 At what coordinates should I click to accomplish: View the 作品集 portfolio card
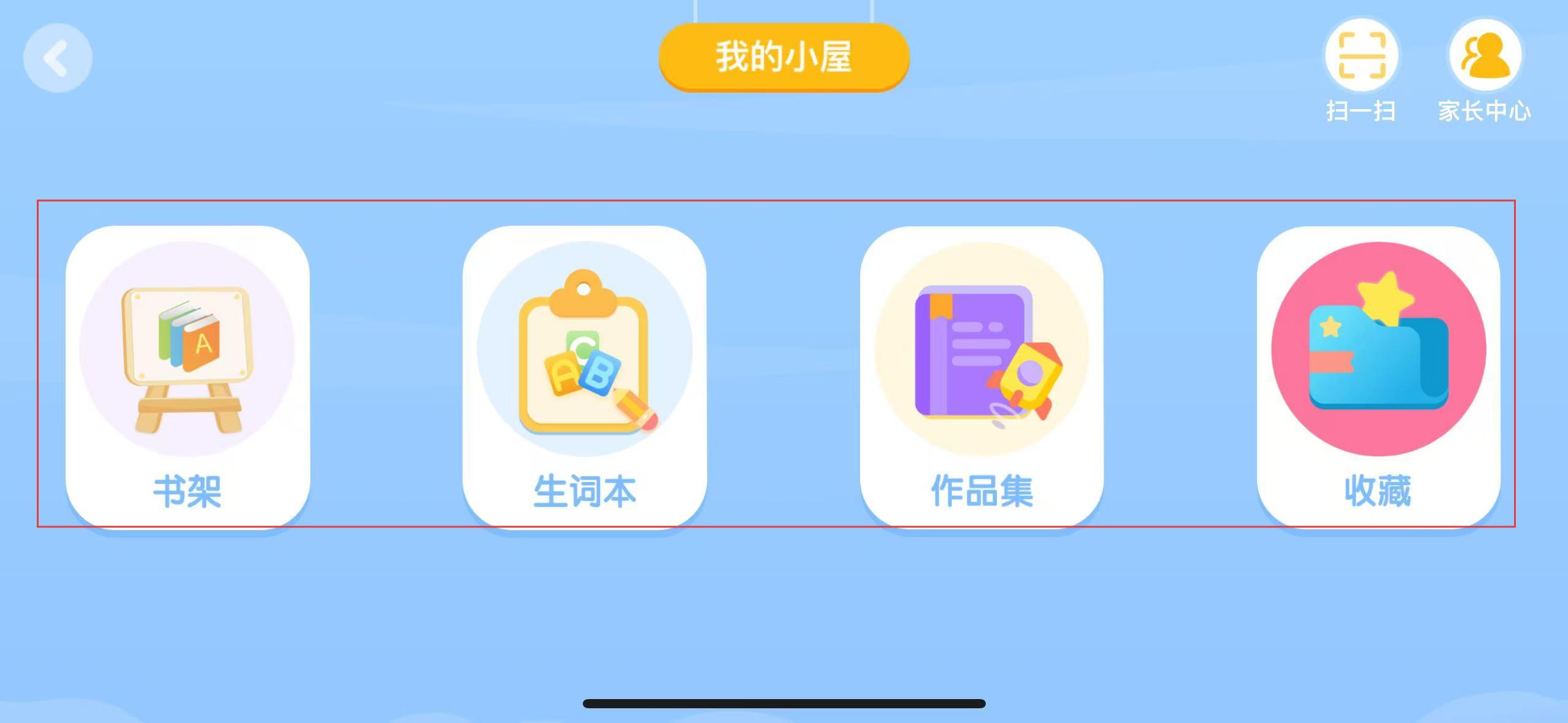tap(981, 375)
